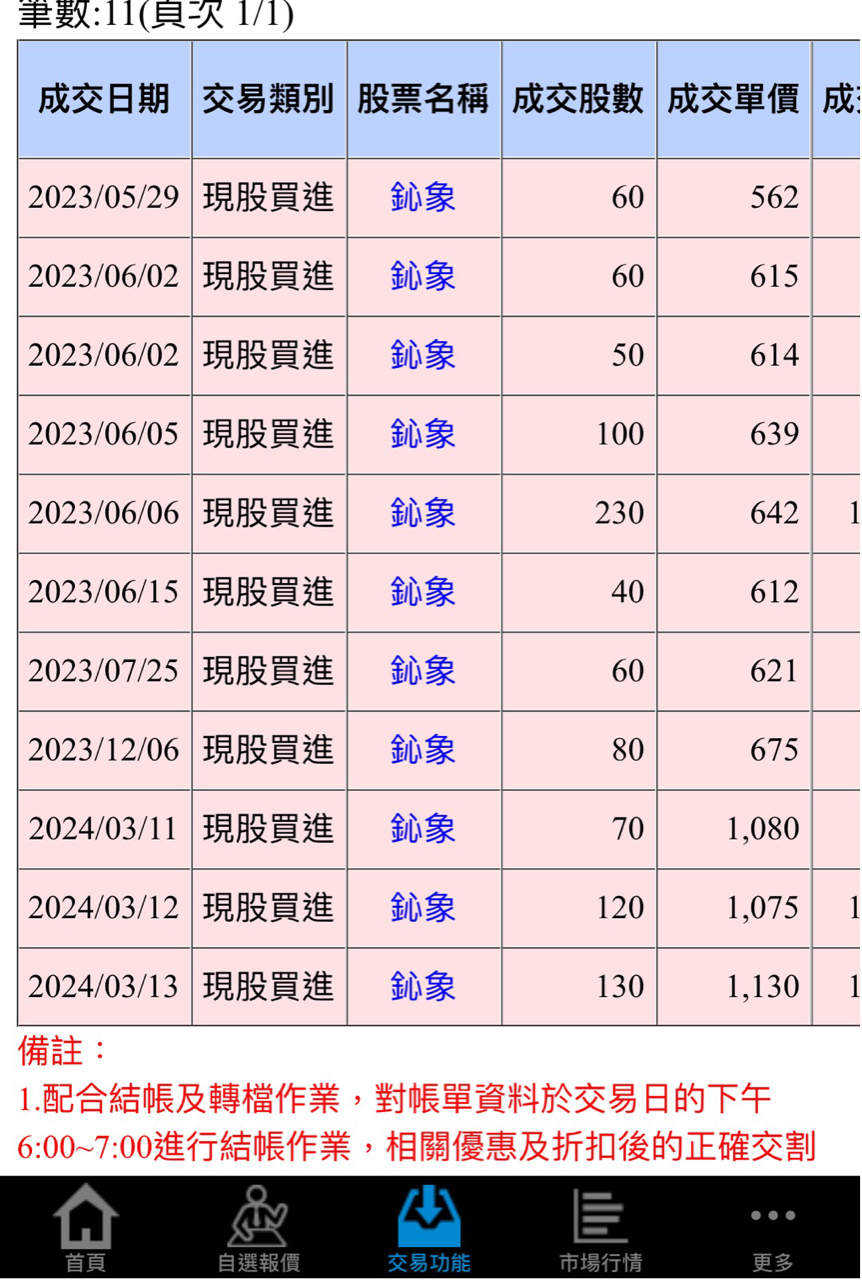Open the 首頁 home tab
Image resolution: width=862 pixels, height=1280 pixels.
pos(86,1228)
